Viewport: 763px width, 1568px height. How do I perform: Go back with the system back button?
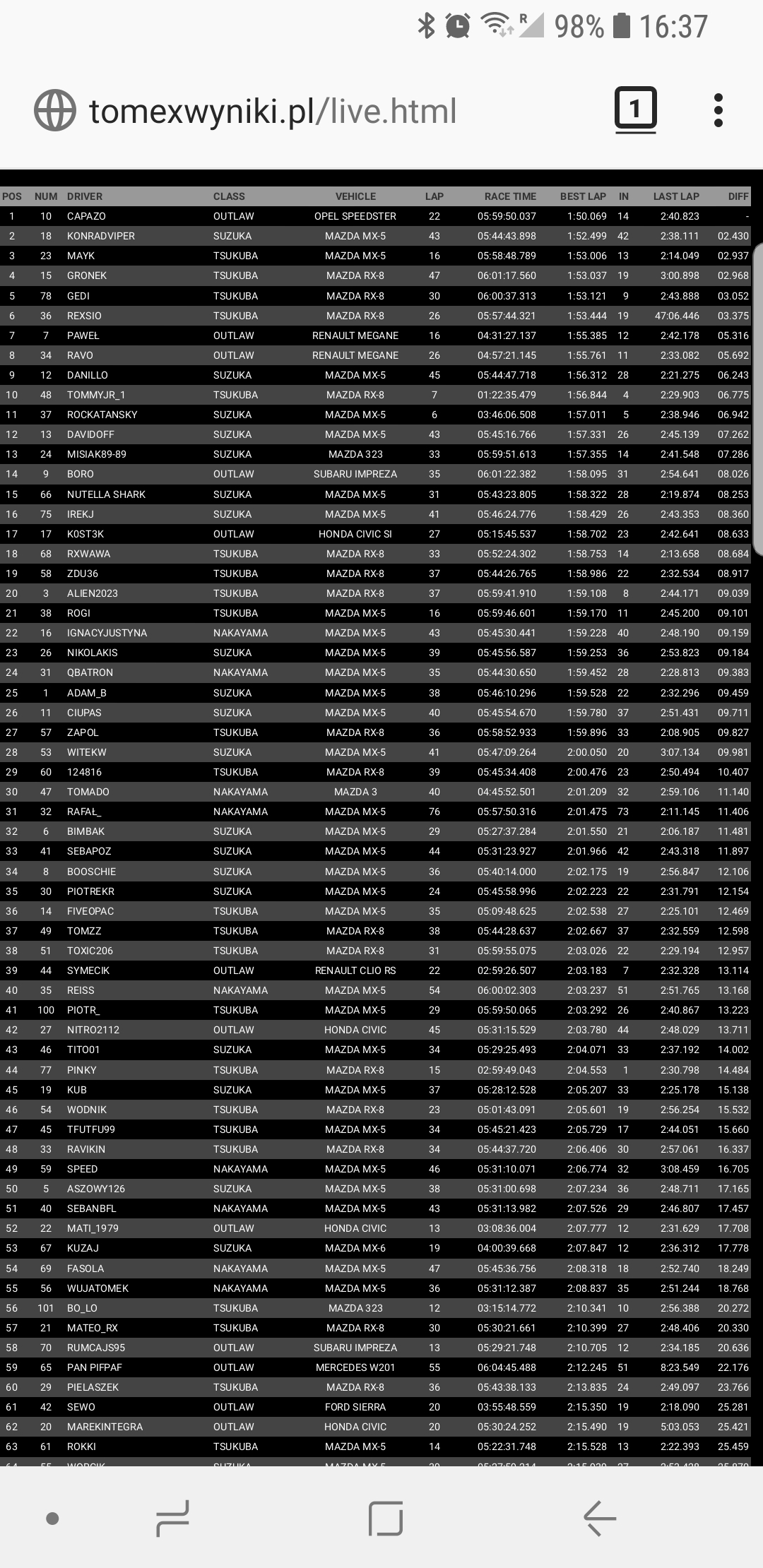pyautogui.click(x=600, y=1518)
